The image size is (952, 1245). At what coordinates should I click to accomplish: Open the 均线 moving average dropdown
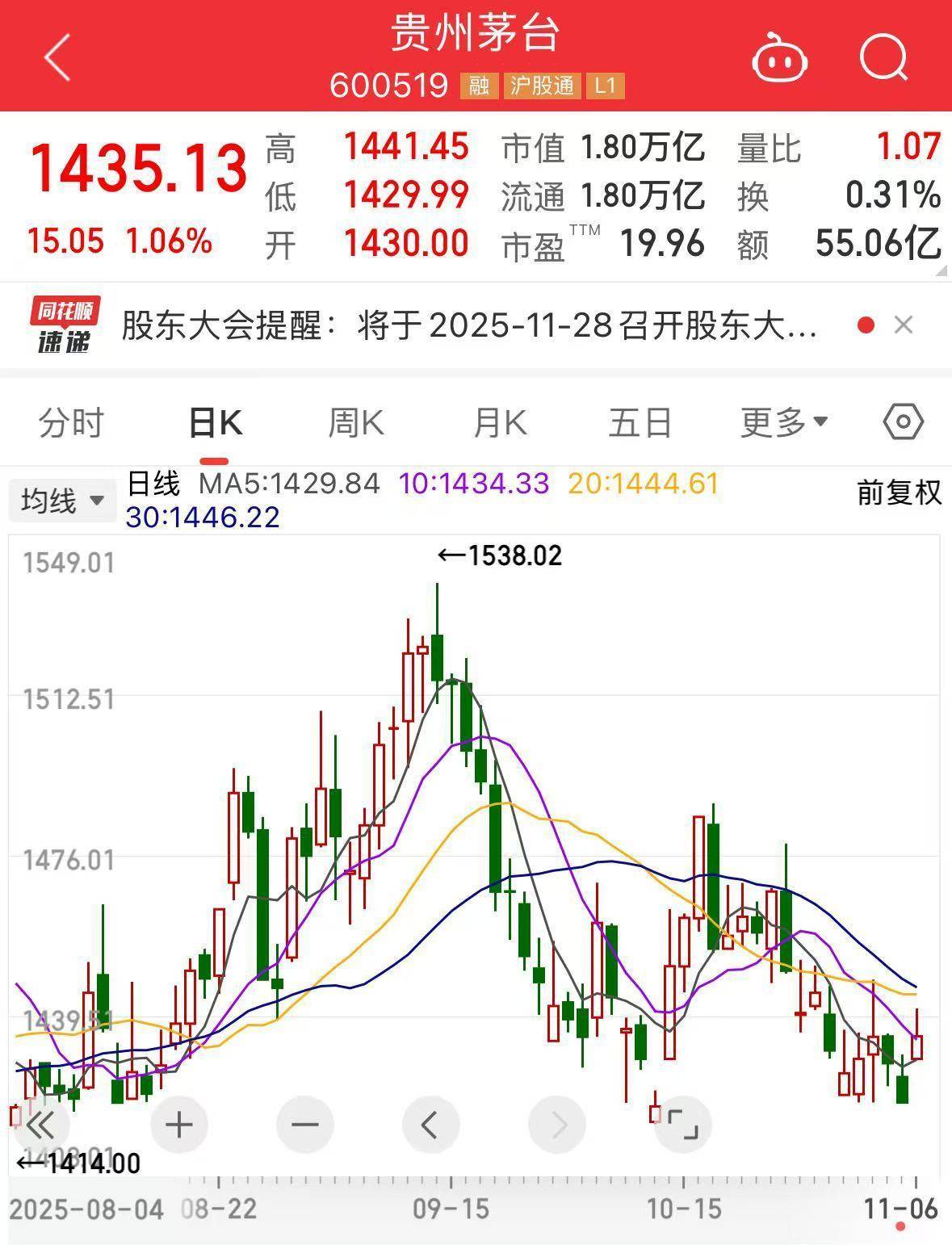(x=62, y=500)
